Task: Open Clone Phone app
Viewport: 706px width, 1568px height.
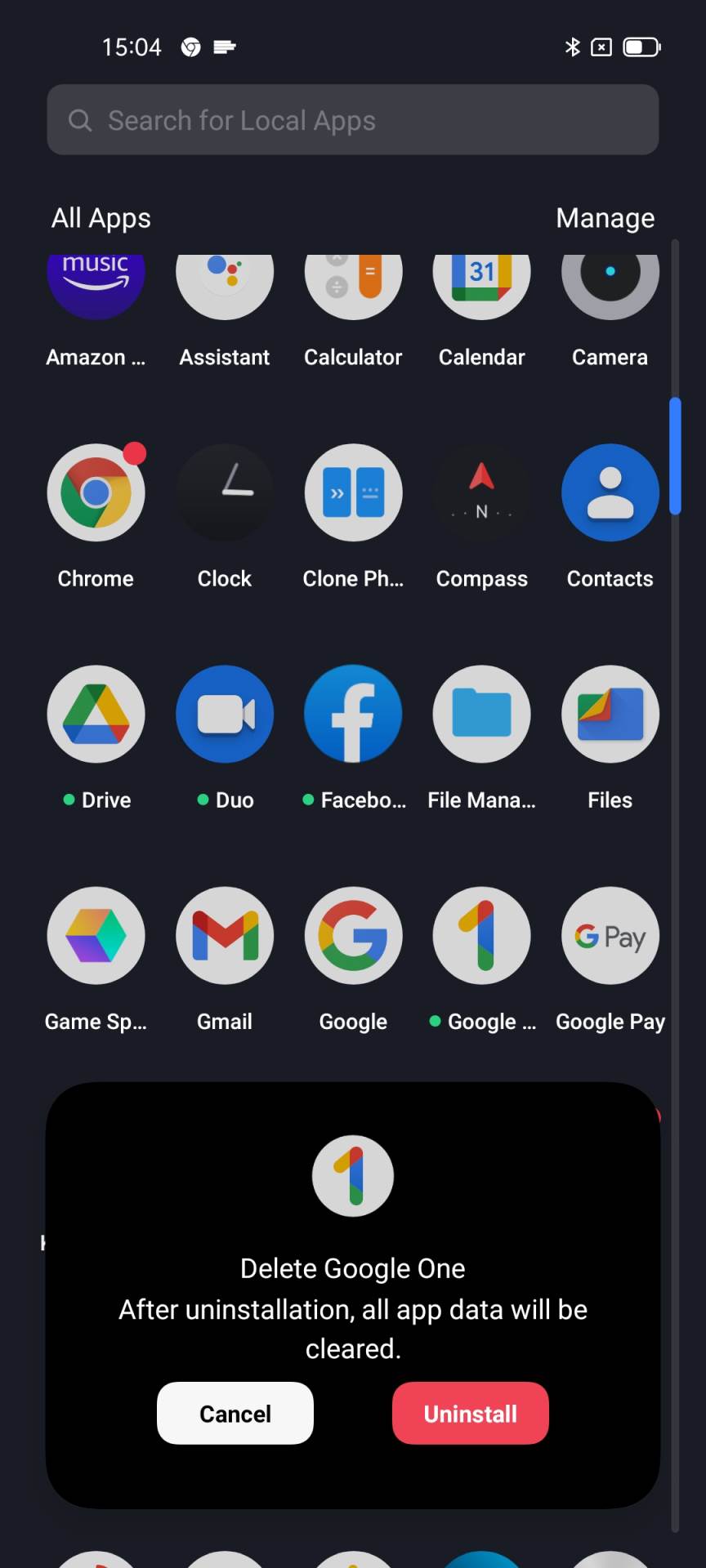Action: [x=353, y=493]
